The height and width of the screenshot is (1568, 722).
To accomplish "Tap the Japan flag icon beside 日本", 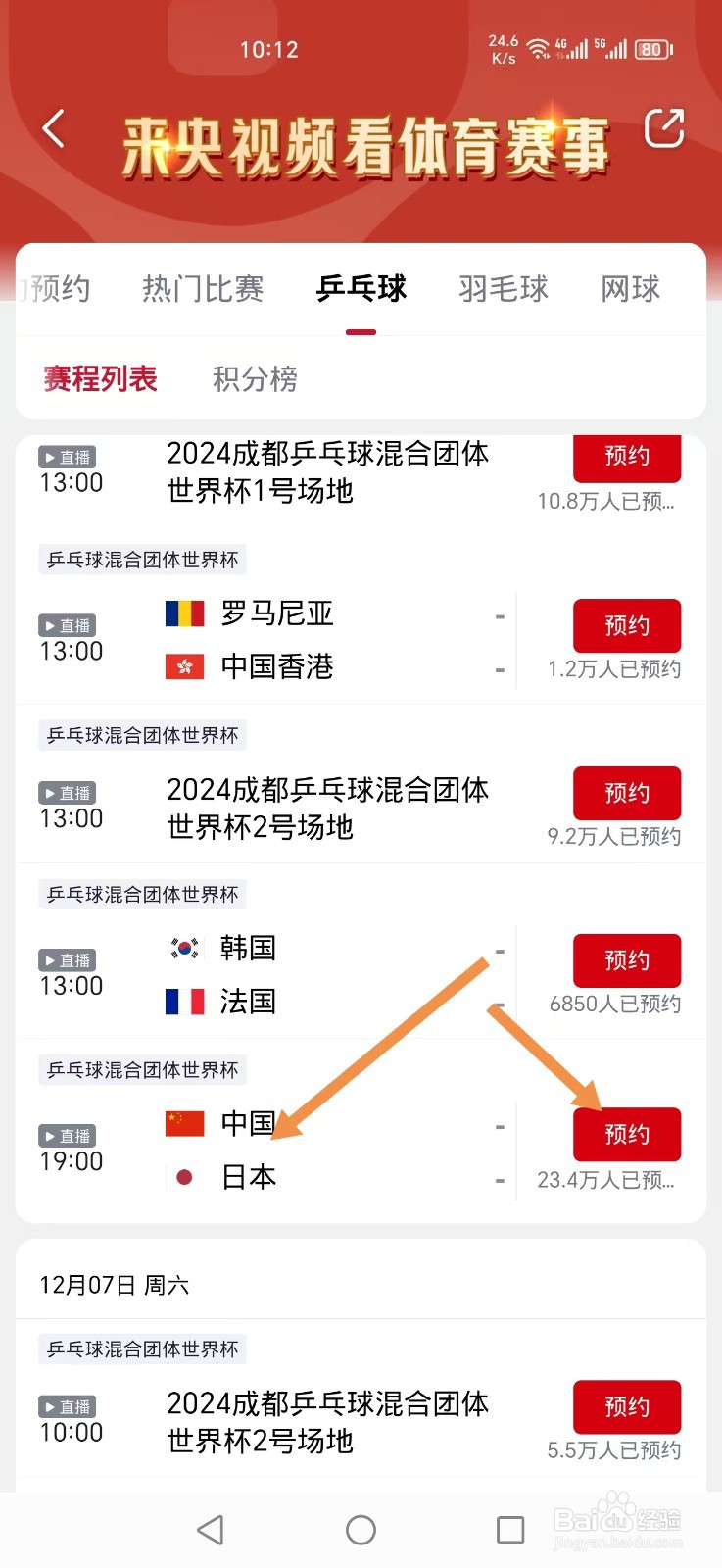I will [183, 1175].
